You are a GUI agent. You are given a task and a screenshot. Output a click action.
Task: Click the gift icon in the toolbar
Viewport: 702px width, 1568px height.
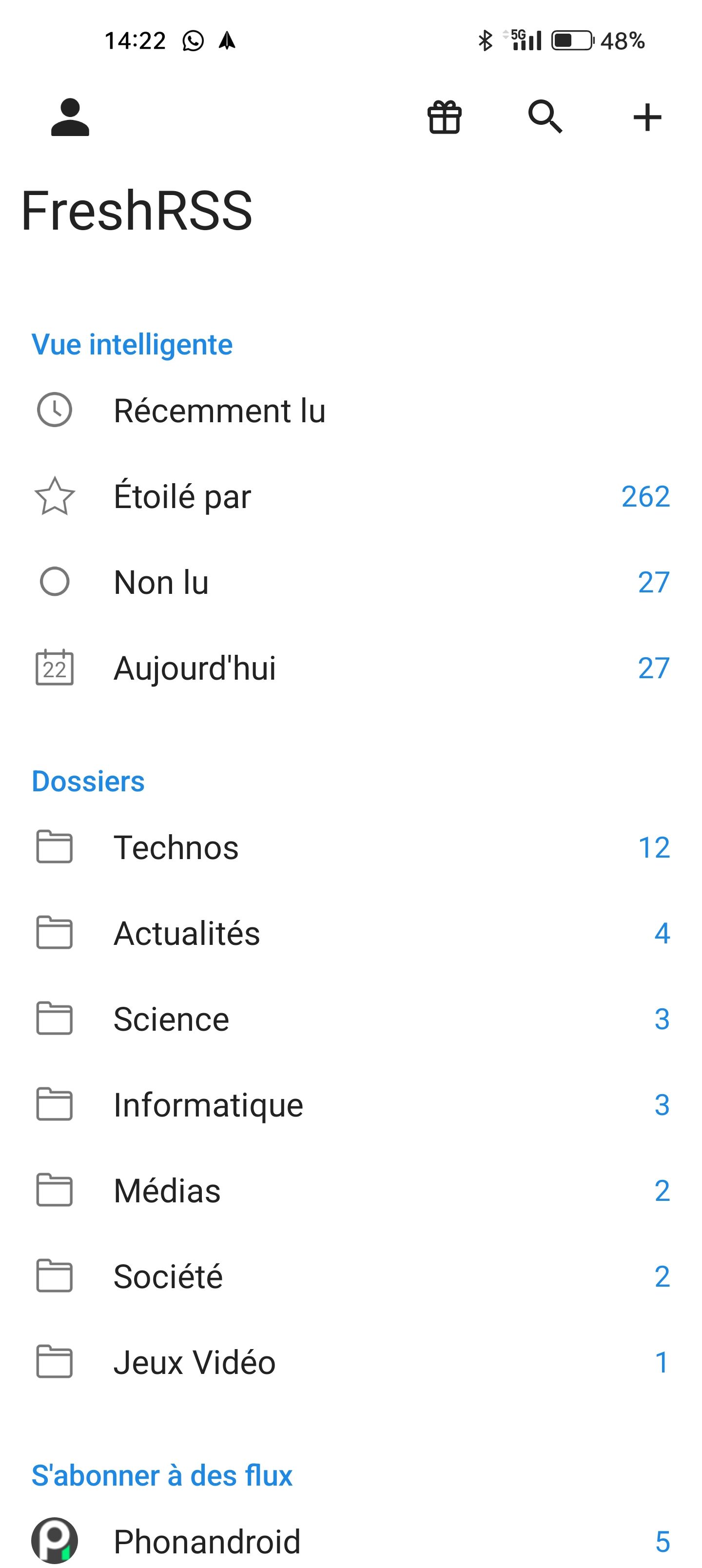coord(444,117)
